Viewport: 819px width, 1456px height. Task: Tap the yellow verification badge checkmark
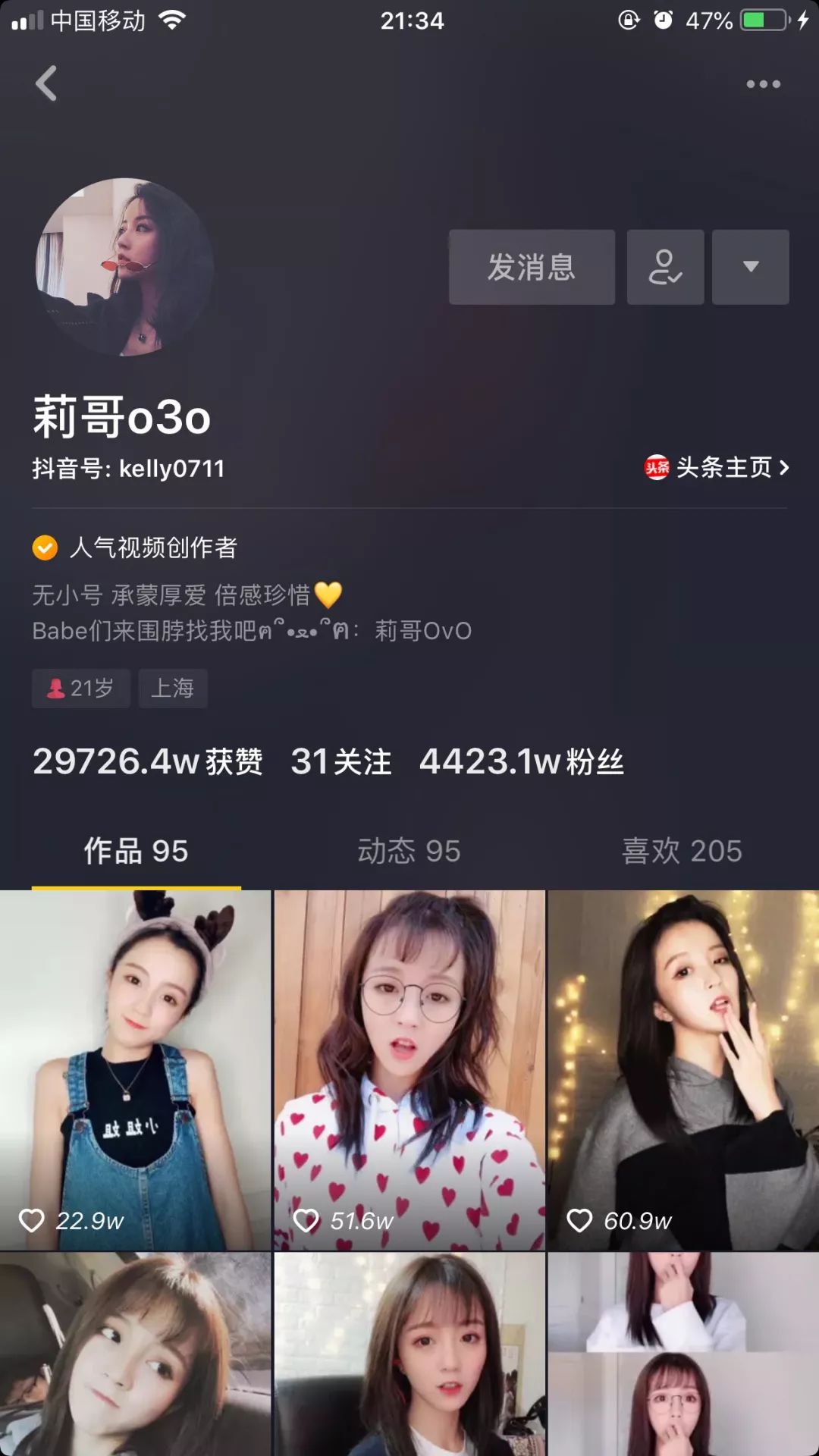(x=43, y=546)
